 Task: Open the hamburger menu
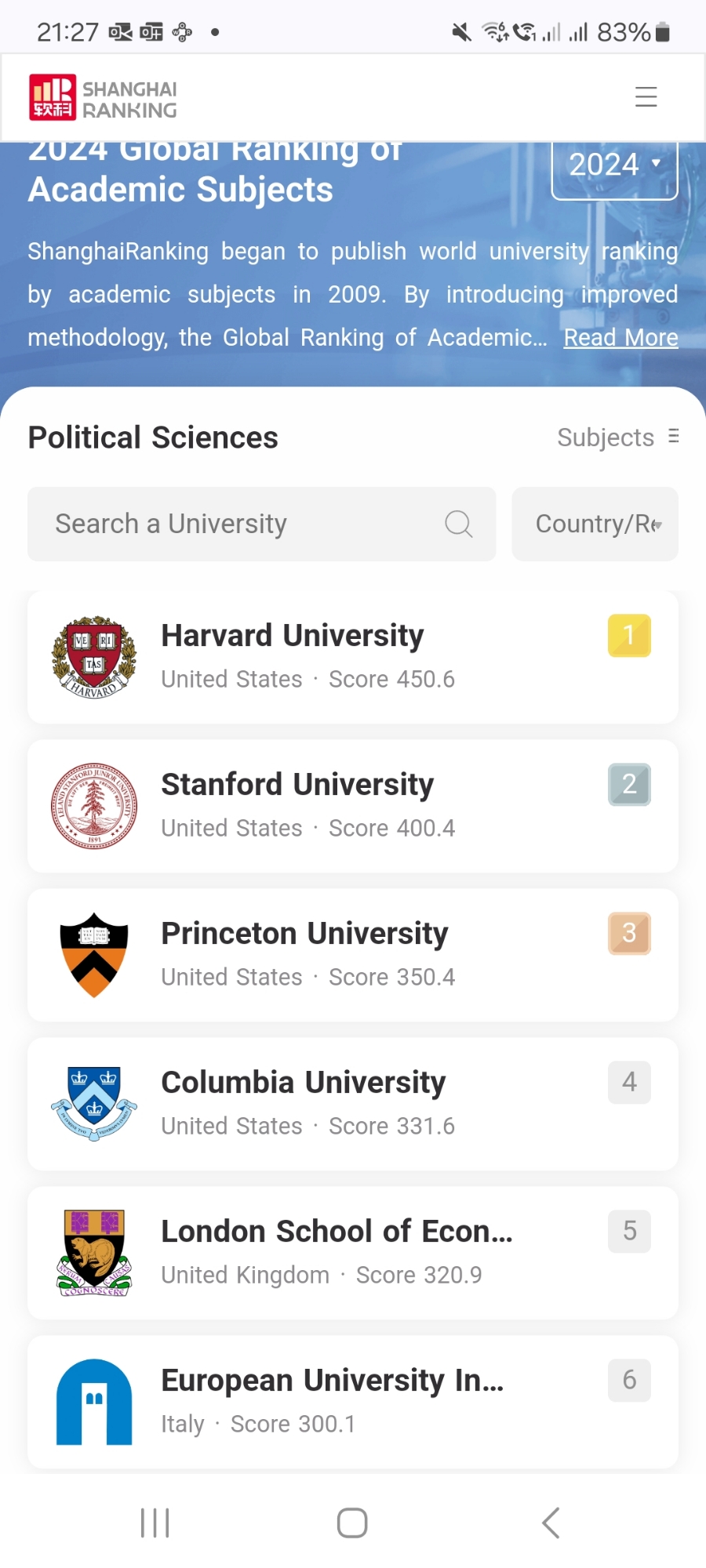pos(646,96)
